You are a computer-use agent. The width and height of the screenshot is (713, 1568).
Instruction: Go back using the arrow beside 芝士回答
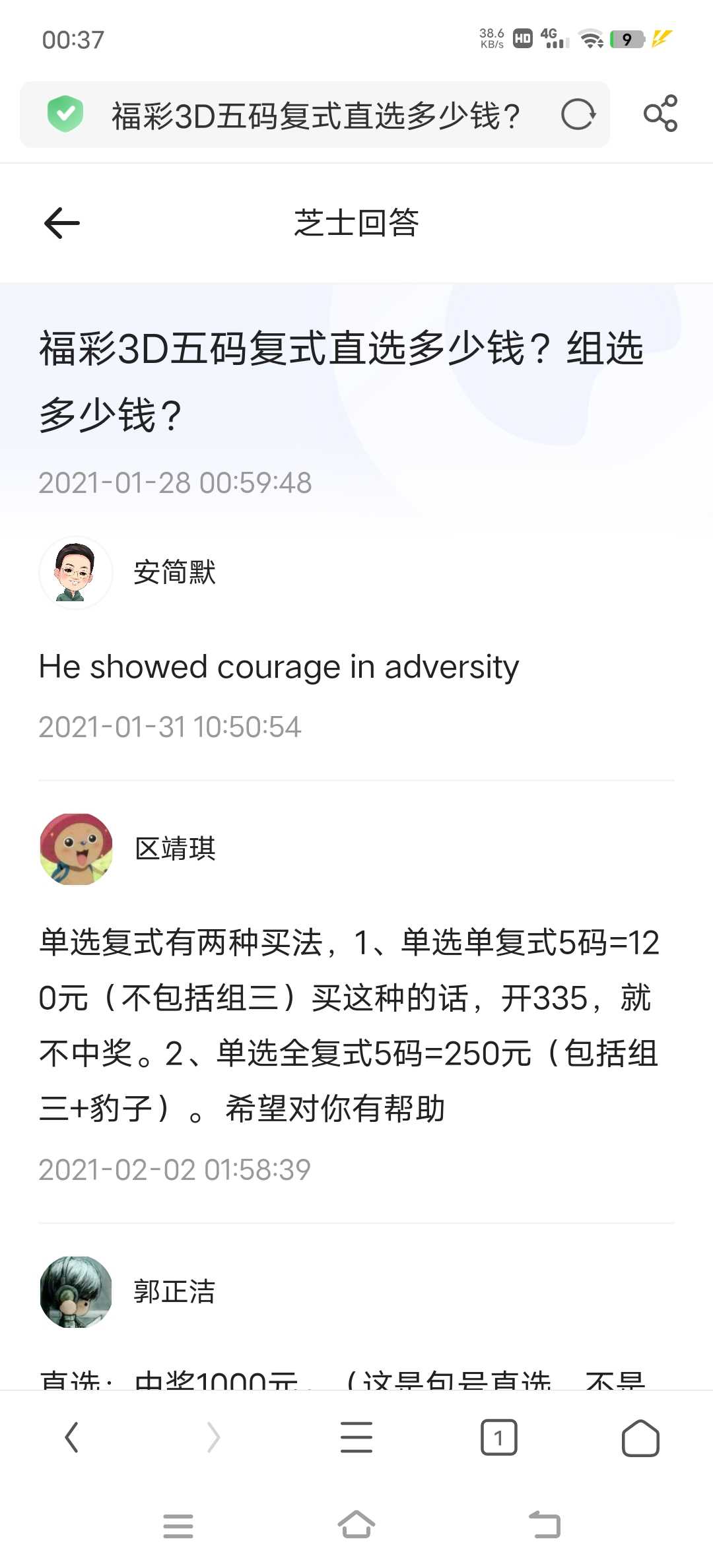62,223
